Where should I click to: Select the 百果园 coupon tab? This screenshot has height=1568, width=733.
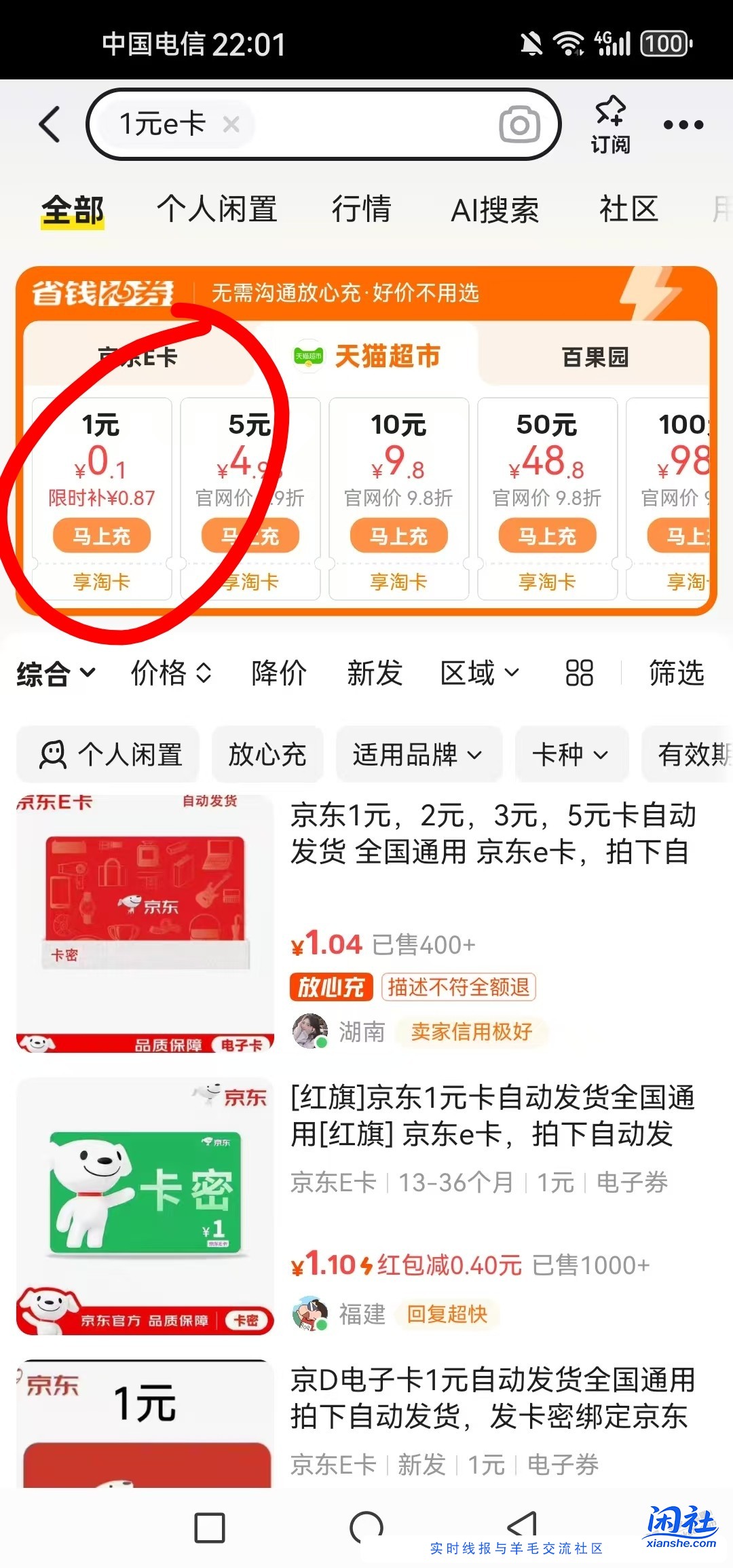(595, 356)
